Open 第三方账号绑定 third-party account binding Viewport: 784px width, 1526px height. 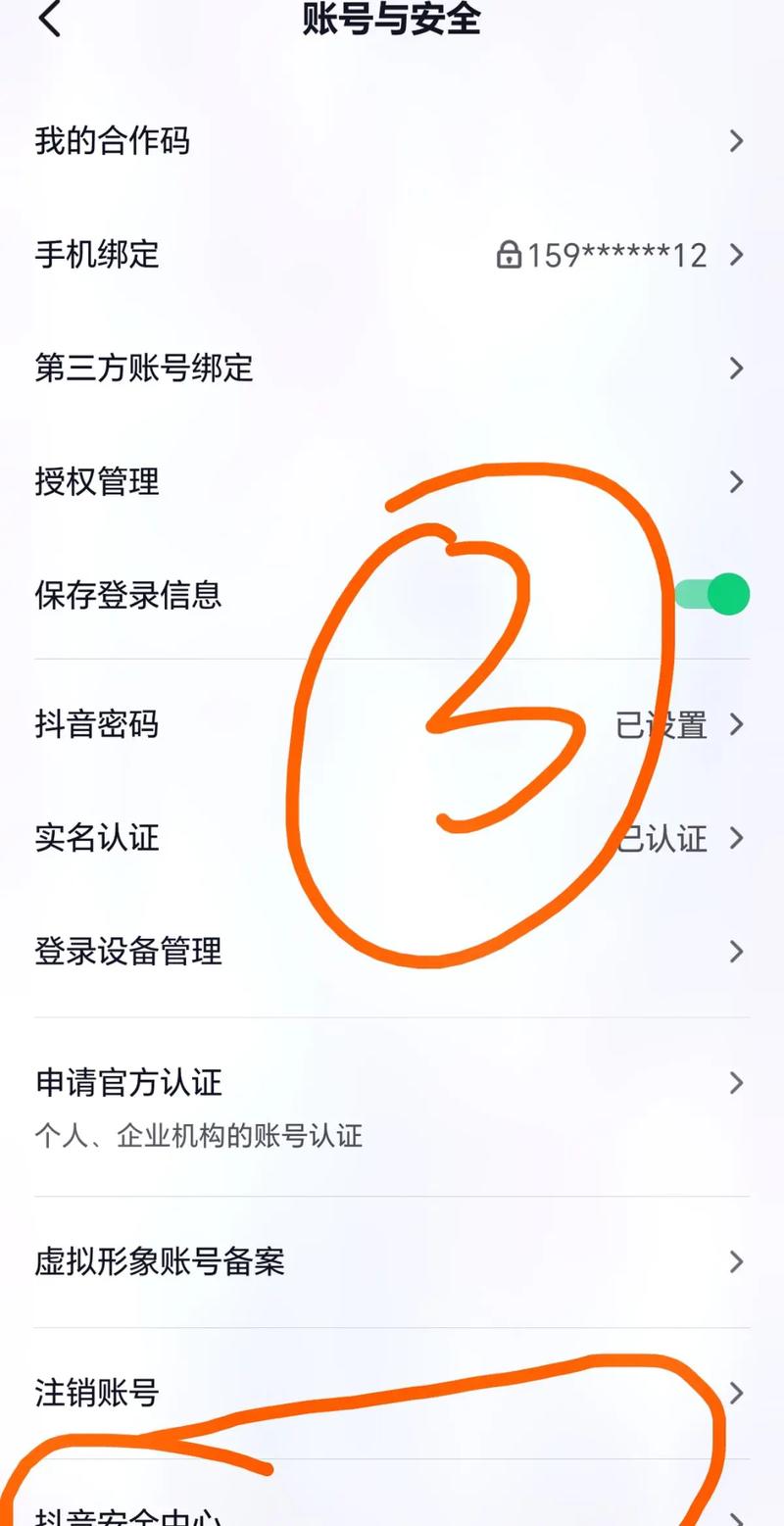click(142, 369)
